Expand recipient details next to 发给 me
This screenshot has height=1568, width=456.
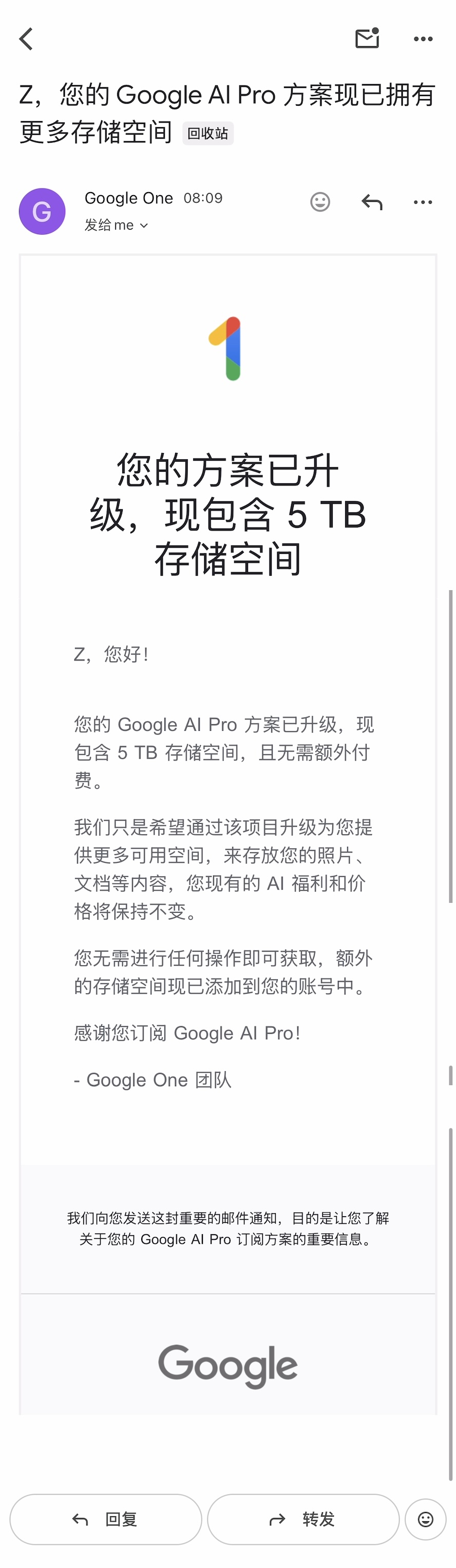point(144,226)
